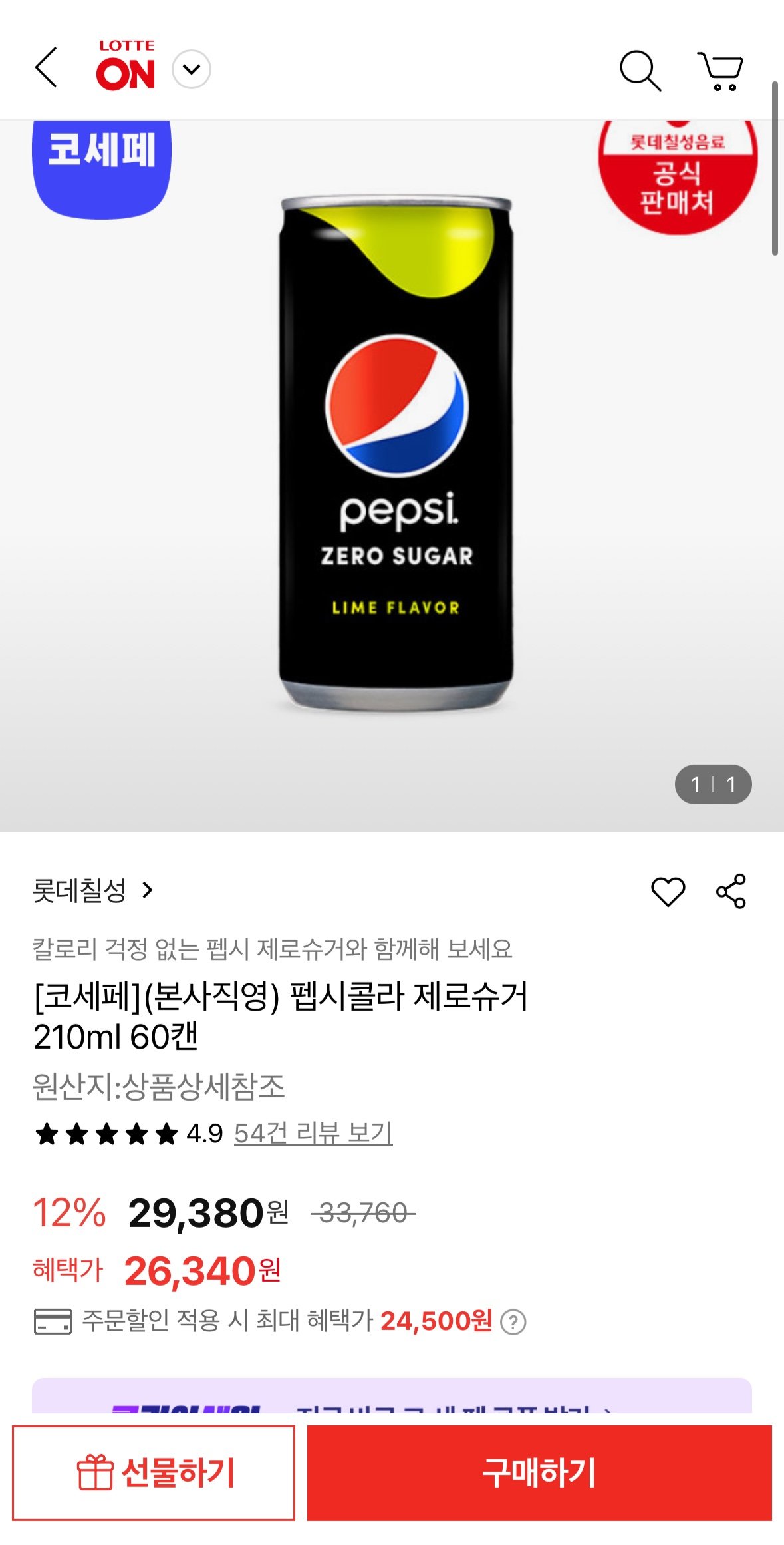Show max benefit price help info
The height and width of the screenshot is (1545, 784).
[x=513, y=1322]
